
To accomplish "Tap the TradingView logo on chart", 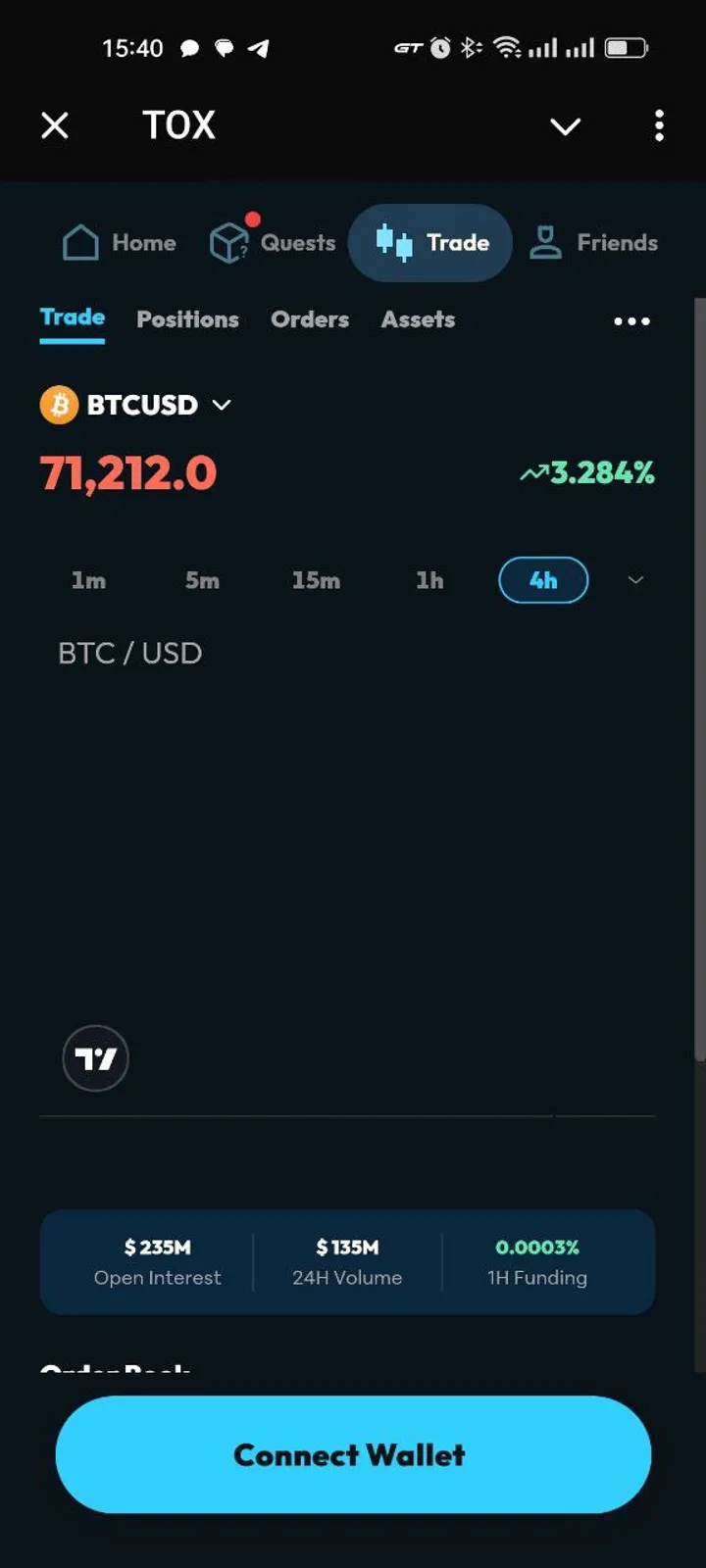I will point(95,1058).
